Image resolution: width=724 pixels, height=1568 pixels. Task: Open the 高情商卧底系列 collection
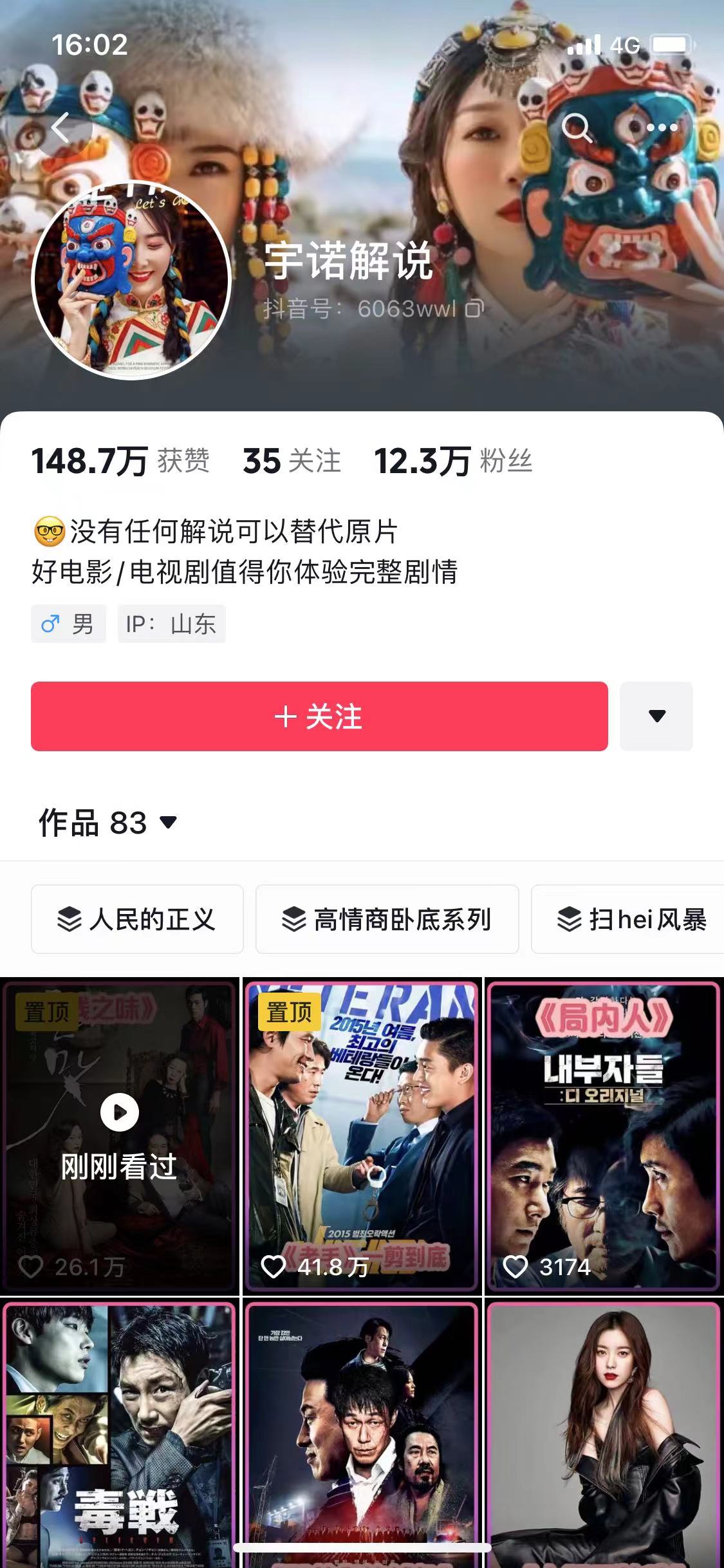point(387,919)
